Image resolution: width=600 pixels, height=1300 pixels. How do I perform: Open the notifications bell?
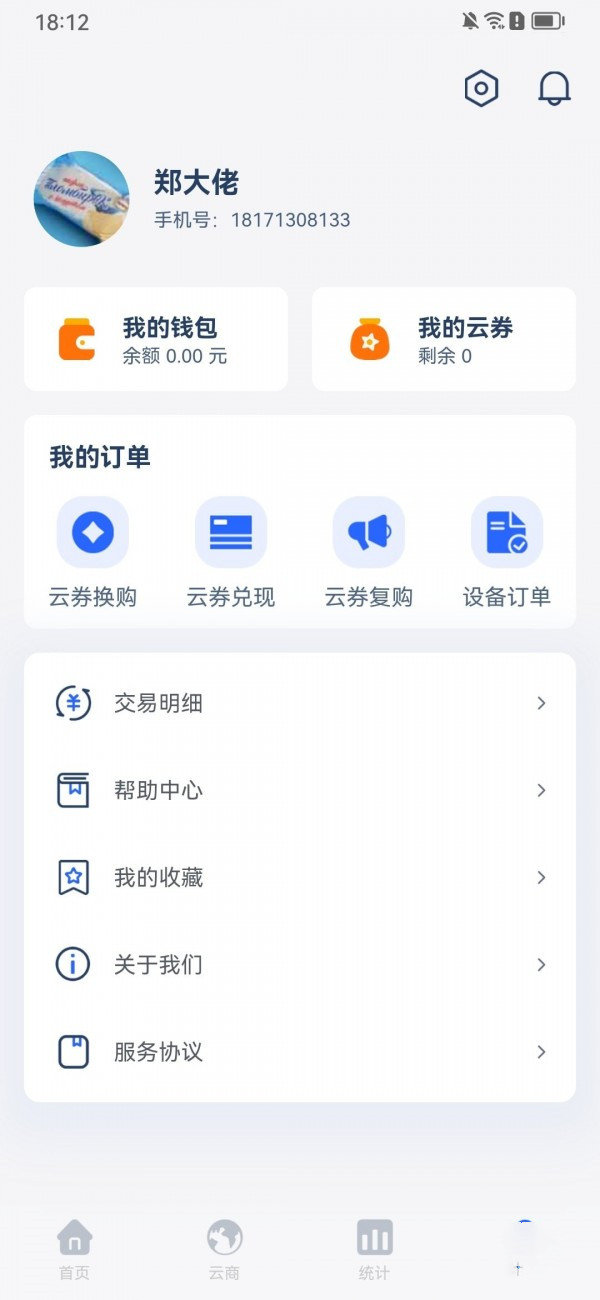pos(554,89)
